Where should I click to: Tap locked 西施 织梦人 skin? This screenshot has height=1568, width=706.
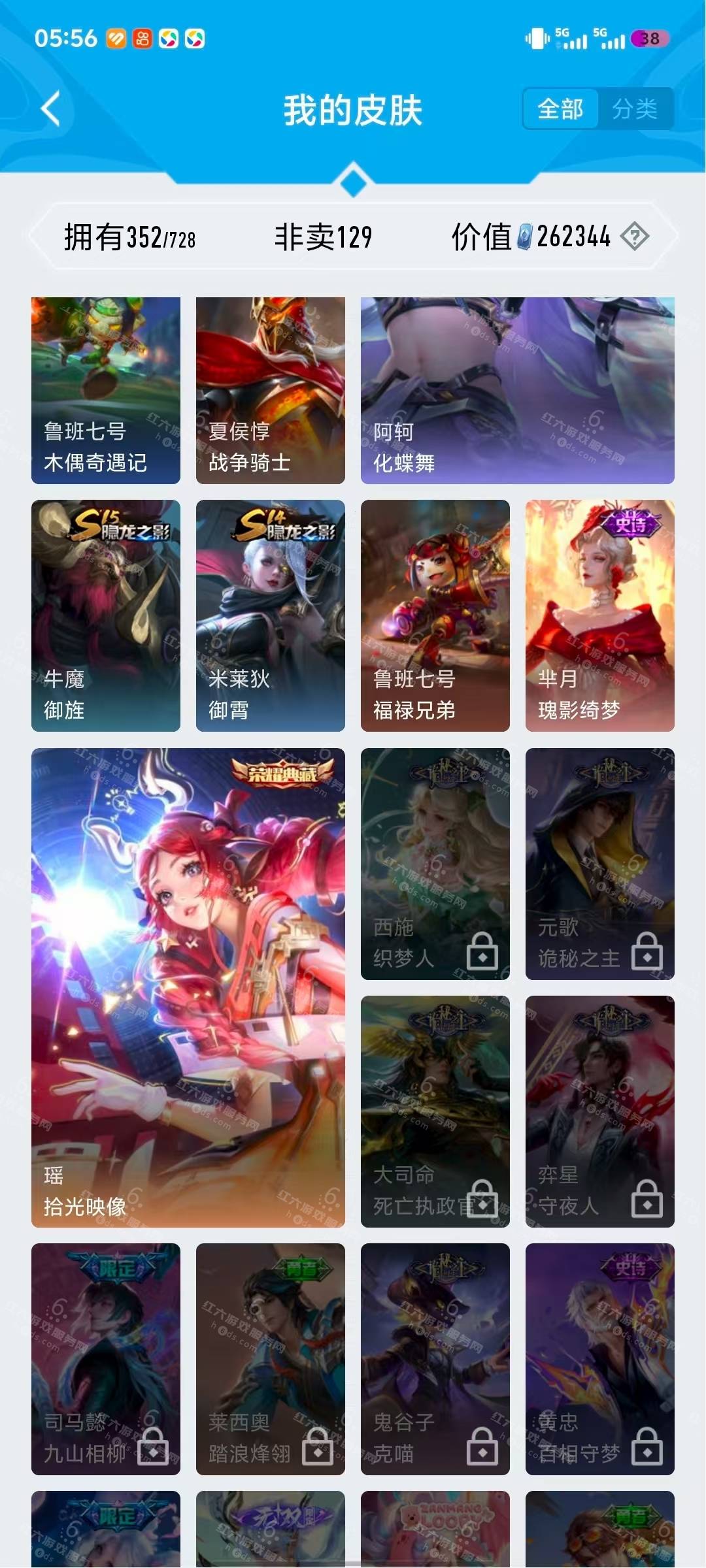coord(435,863)
